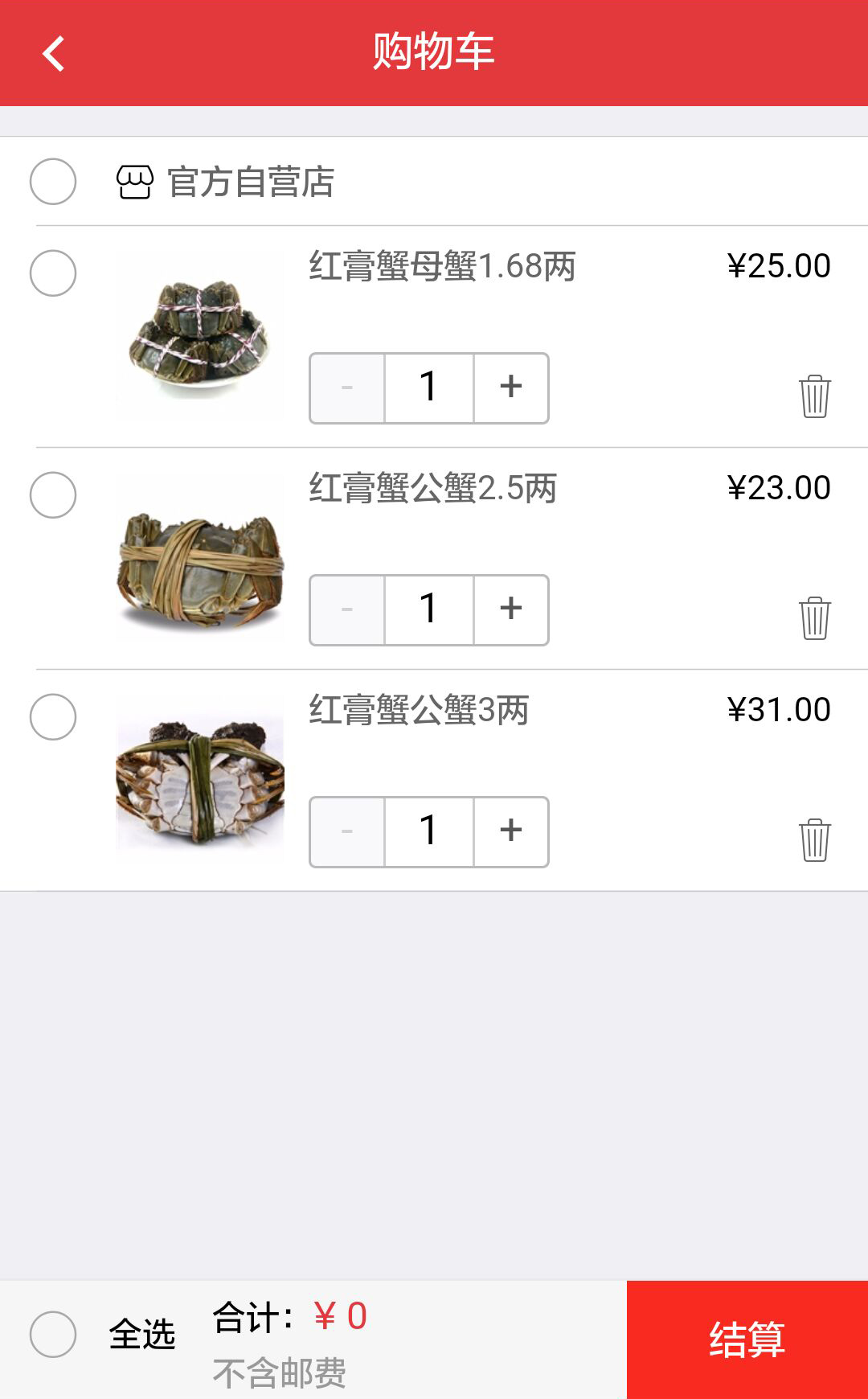The image size is (868, 1399).
Task: Tick the 红膏蟹公蟹3两 item
Action: tap(53, 717)
